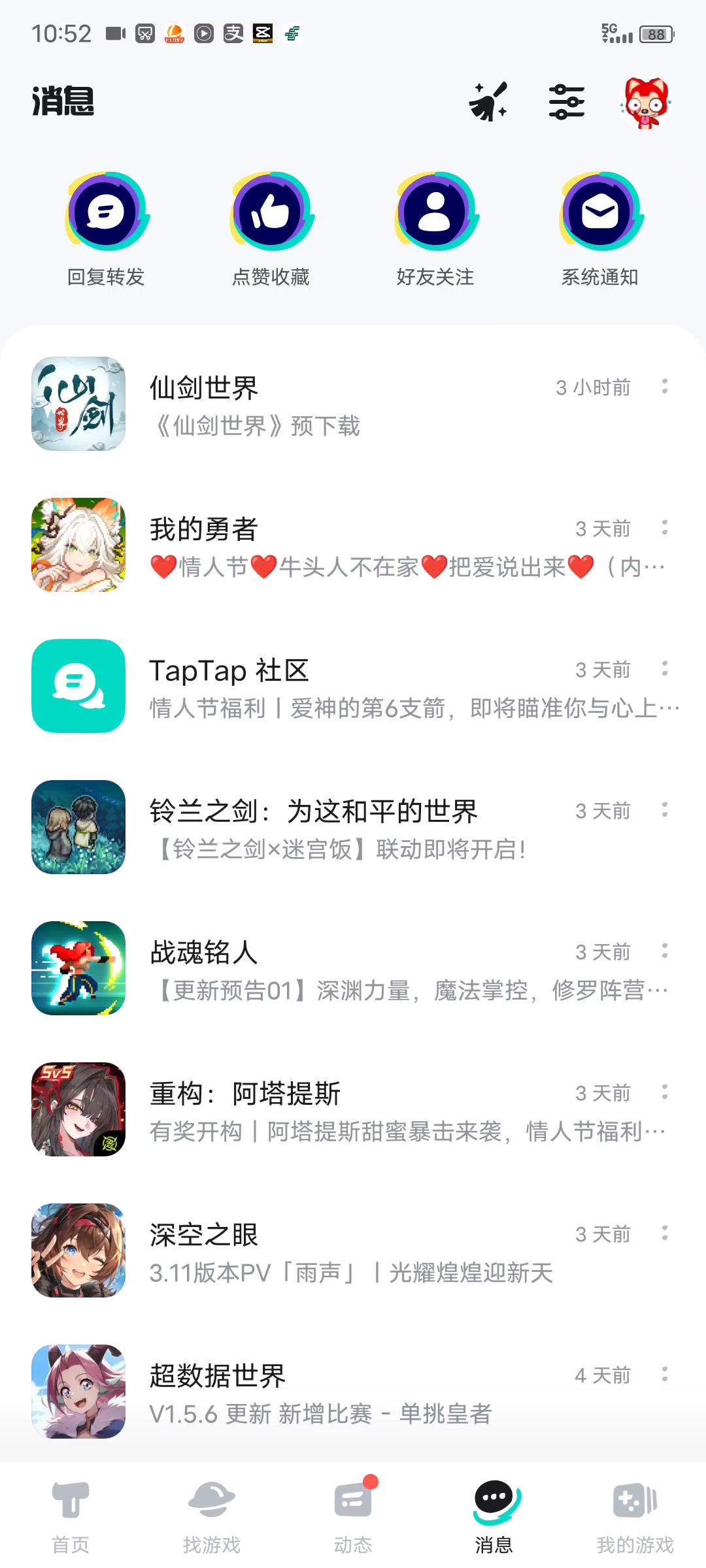706x1568 pixels.
Task: Switch to the 动态 tab
Action: [x=353, y=1517]
